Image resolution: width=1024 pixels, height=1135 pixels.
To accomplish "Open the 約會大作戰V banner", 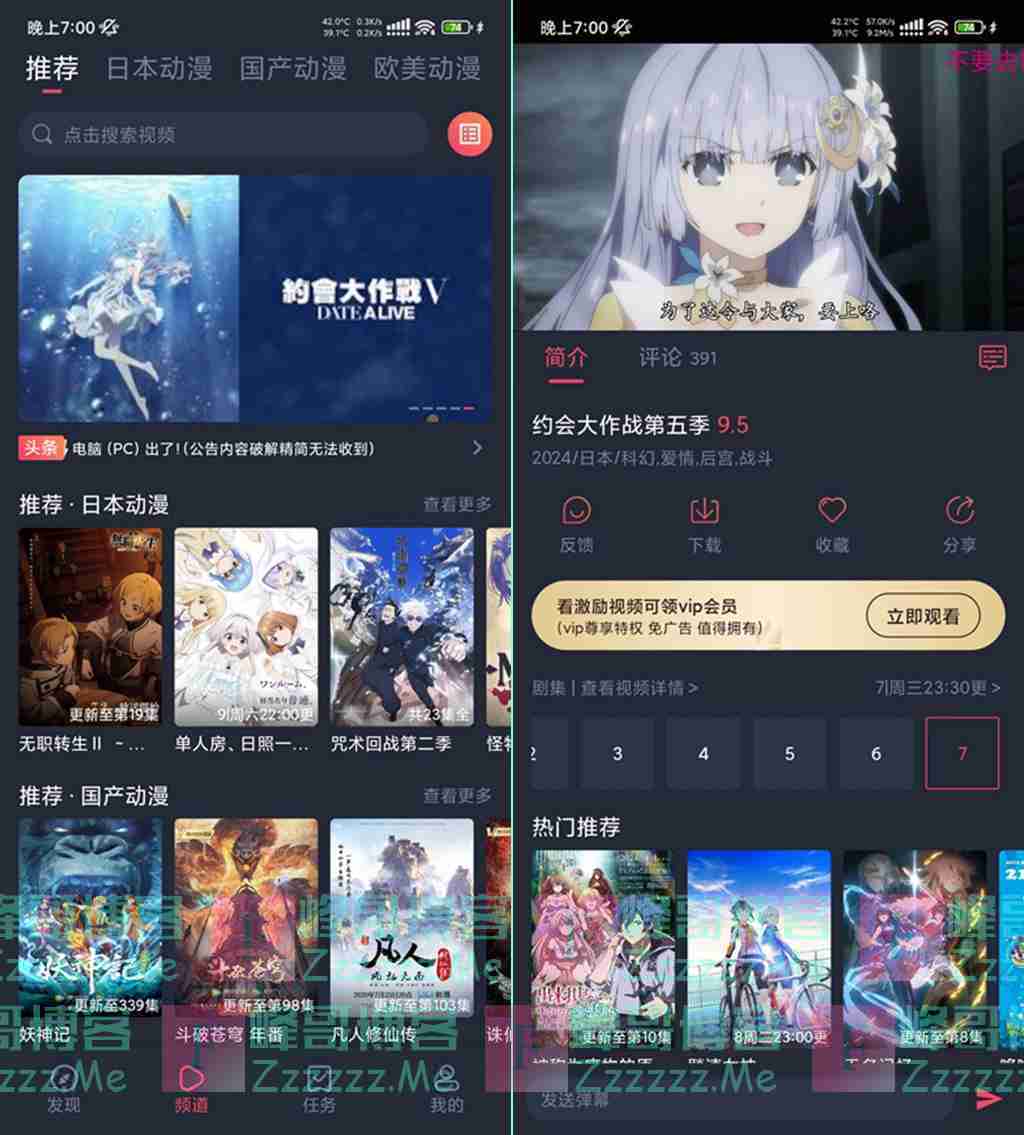I will [x=255, y=298].
